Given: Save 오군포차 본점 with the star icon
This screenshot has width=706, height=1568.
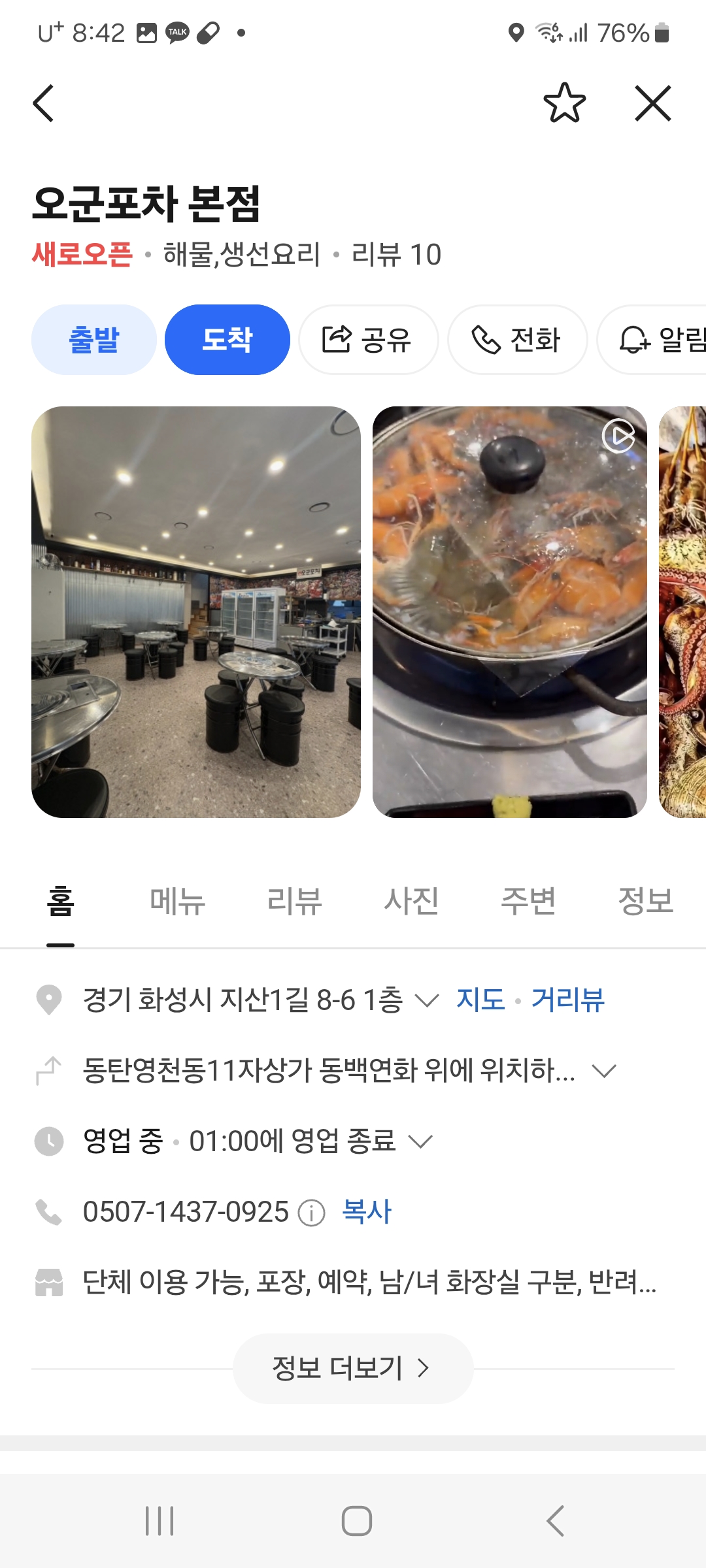Looking at the screenshot, I should point(564,103).
